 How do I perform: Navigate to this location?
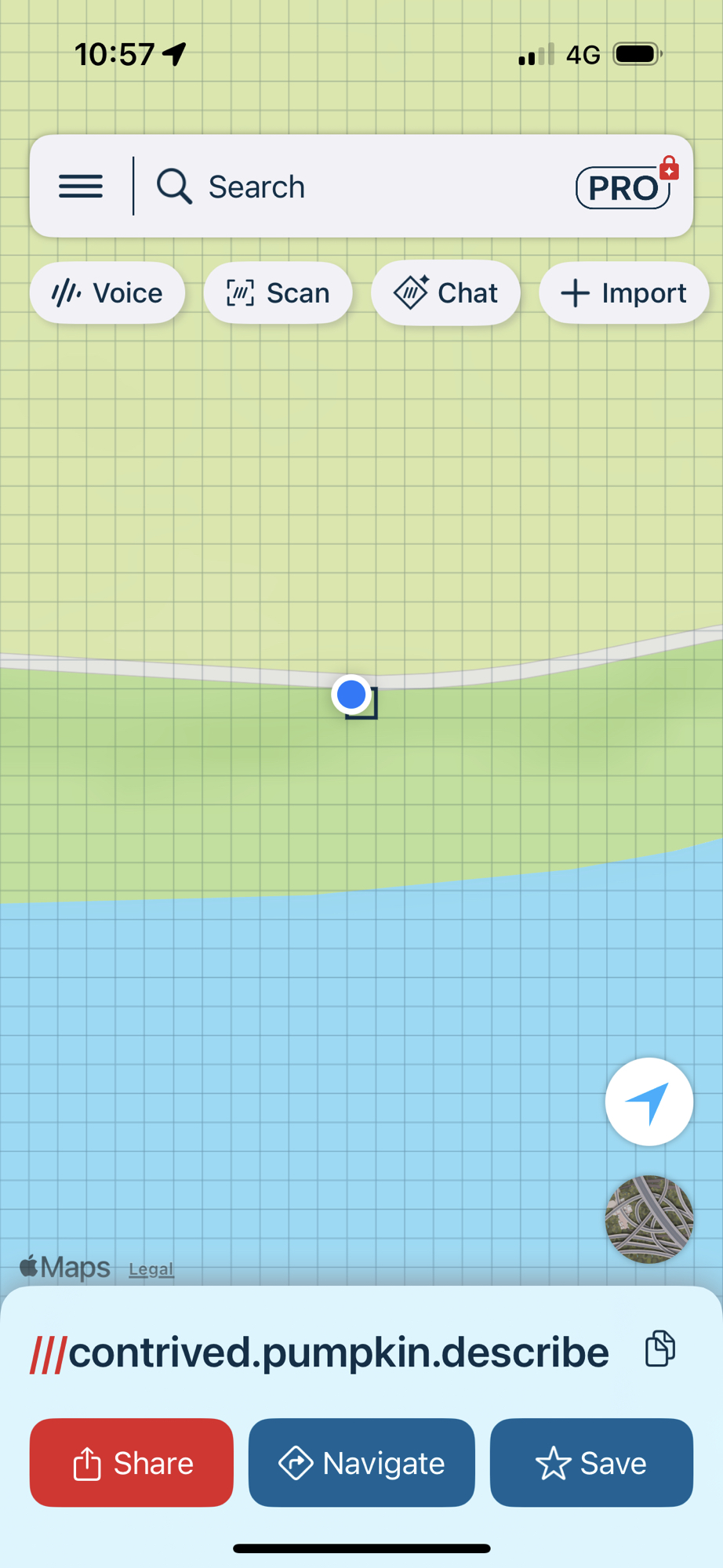361,1462
